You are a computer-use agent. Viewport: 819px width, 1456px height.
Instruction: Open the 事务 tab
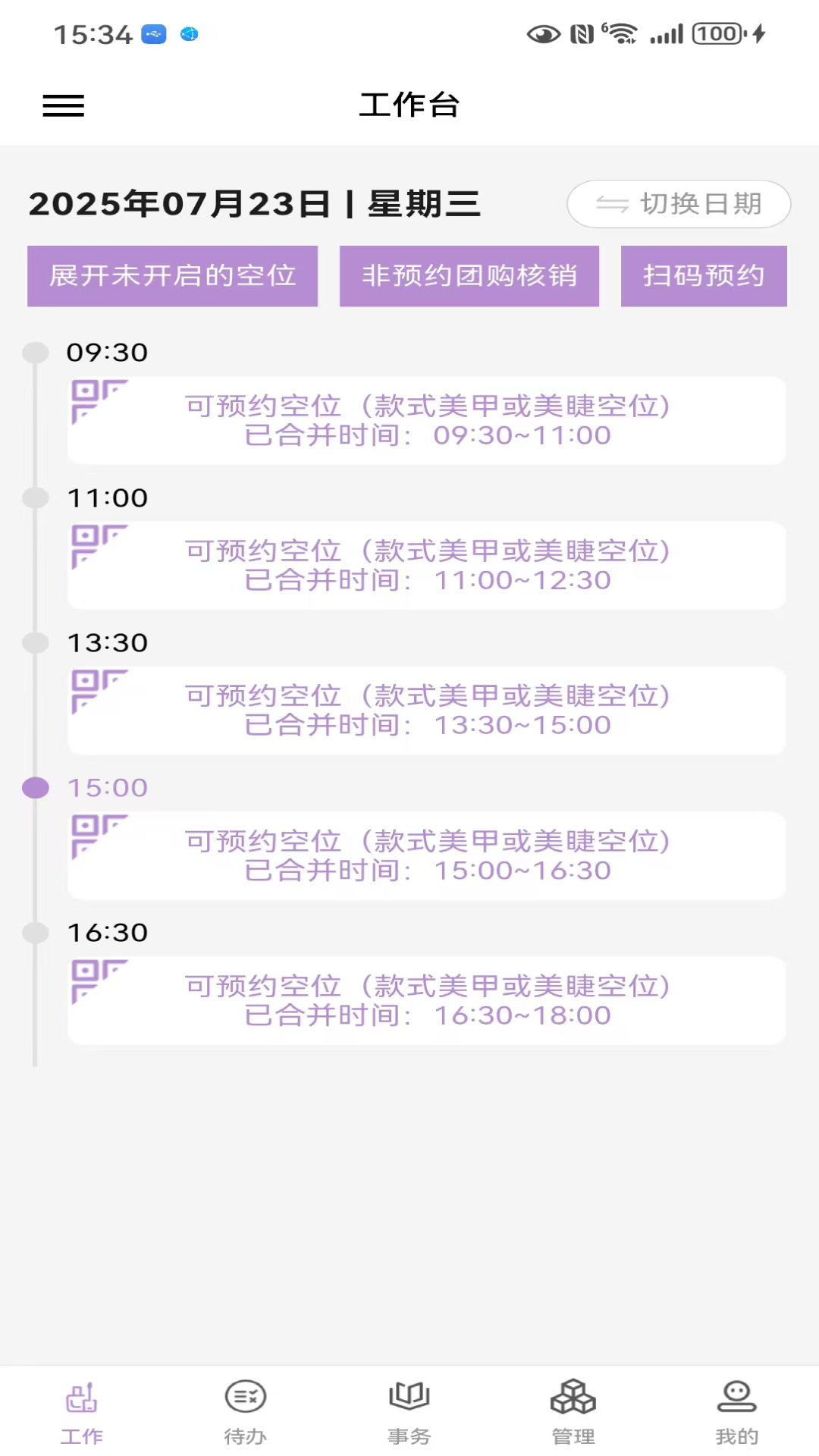coord(409,1412)
